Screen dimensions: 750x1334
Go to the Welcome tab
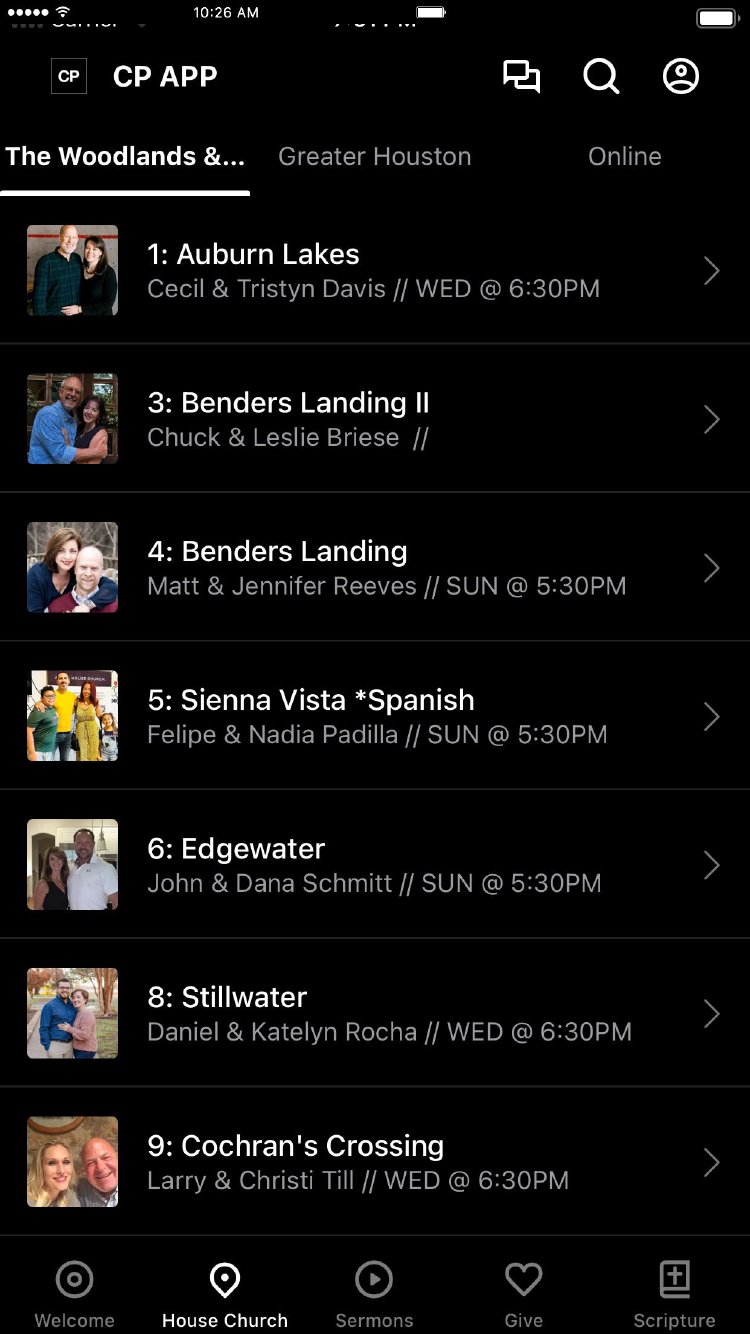click(x=75, y=1294)
